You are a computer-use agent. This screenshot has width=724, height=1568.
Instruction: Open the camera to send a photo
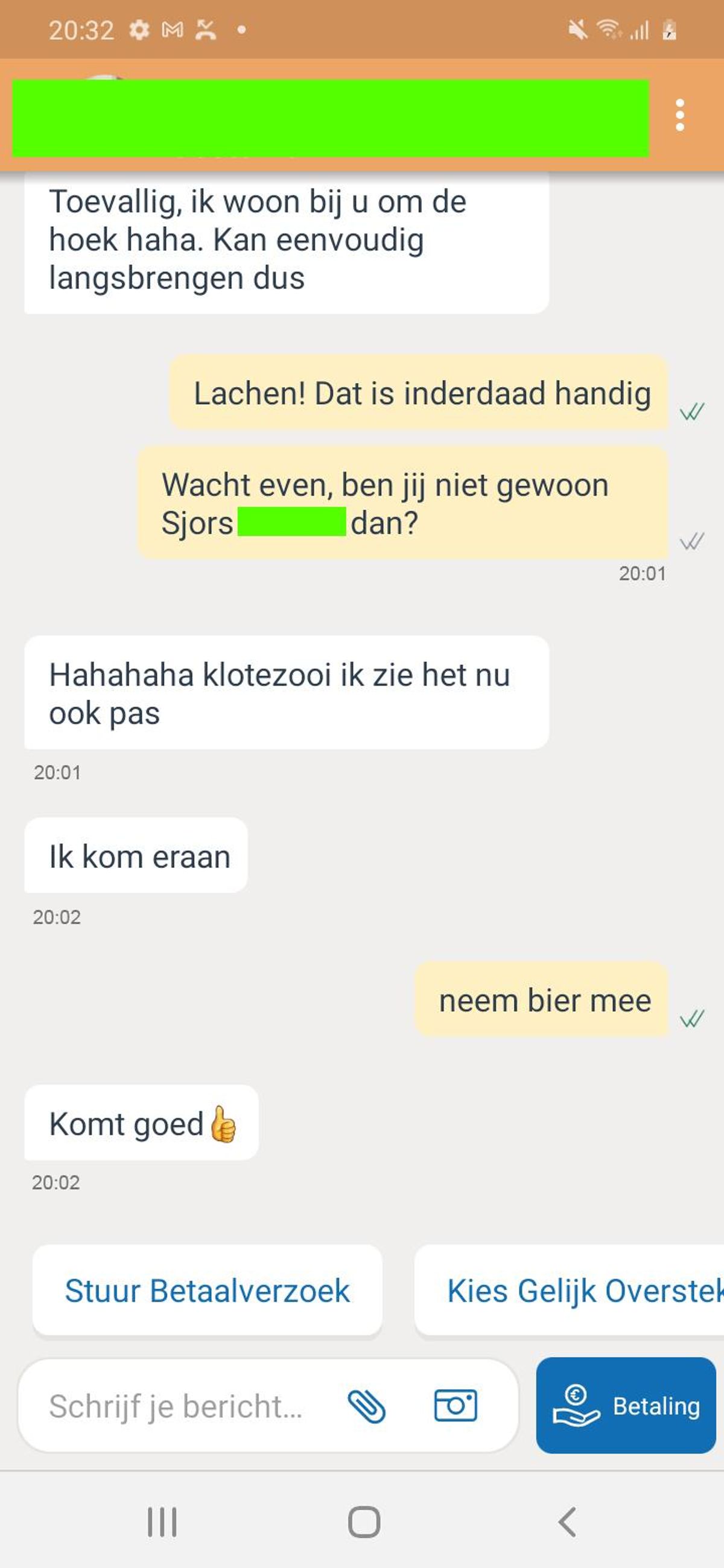[456, 1406]
